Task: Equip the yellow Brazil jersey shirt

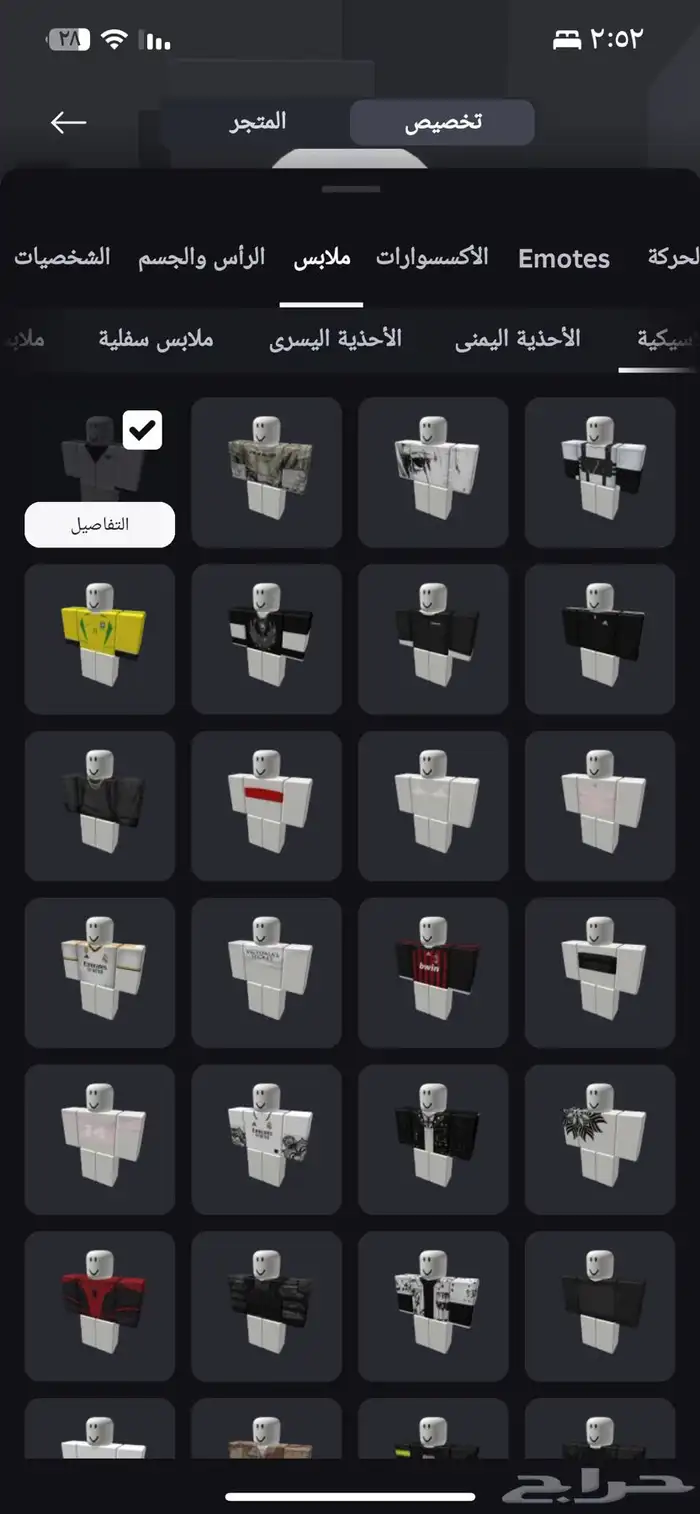Action: coord(100,639)
